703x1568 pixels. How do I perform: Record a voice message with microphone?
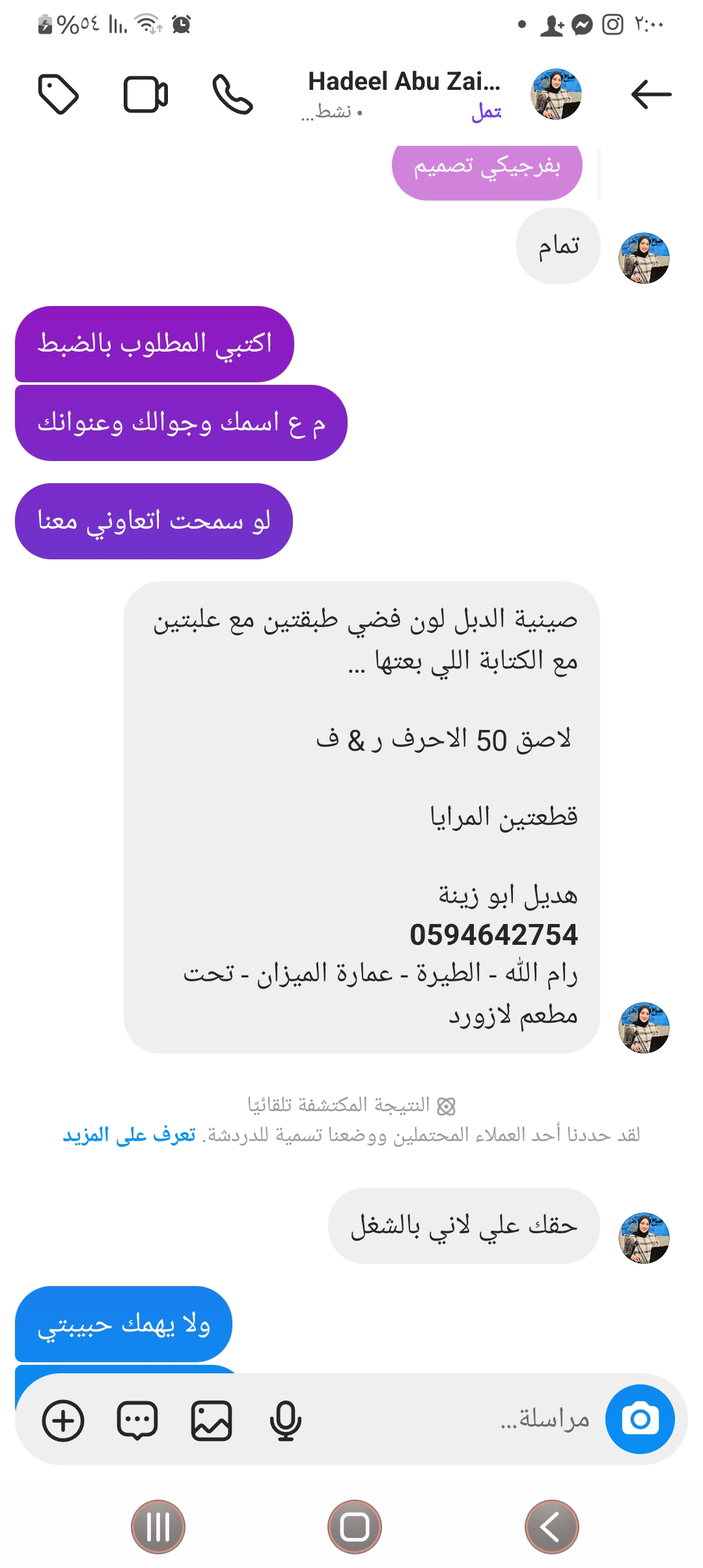point(285,1420)
